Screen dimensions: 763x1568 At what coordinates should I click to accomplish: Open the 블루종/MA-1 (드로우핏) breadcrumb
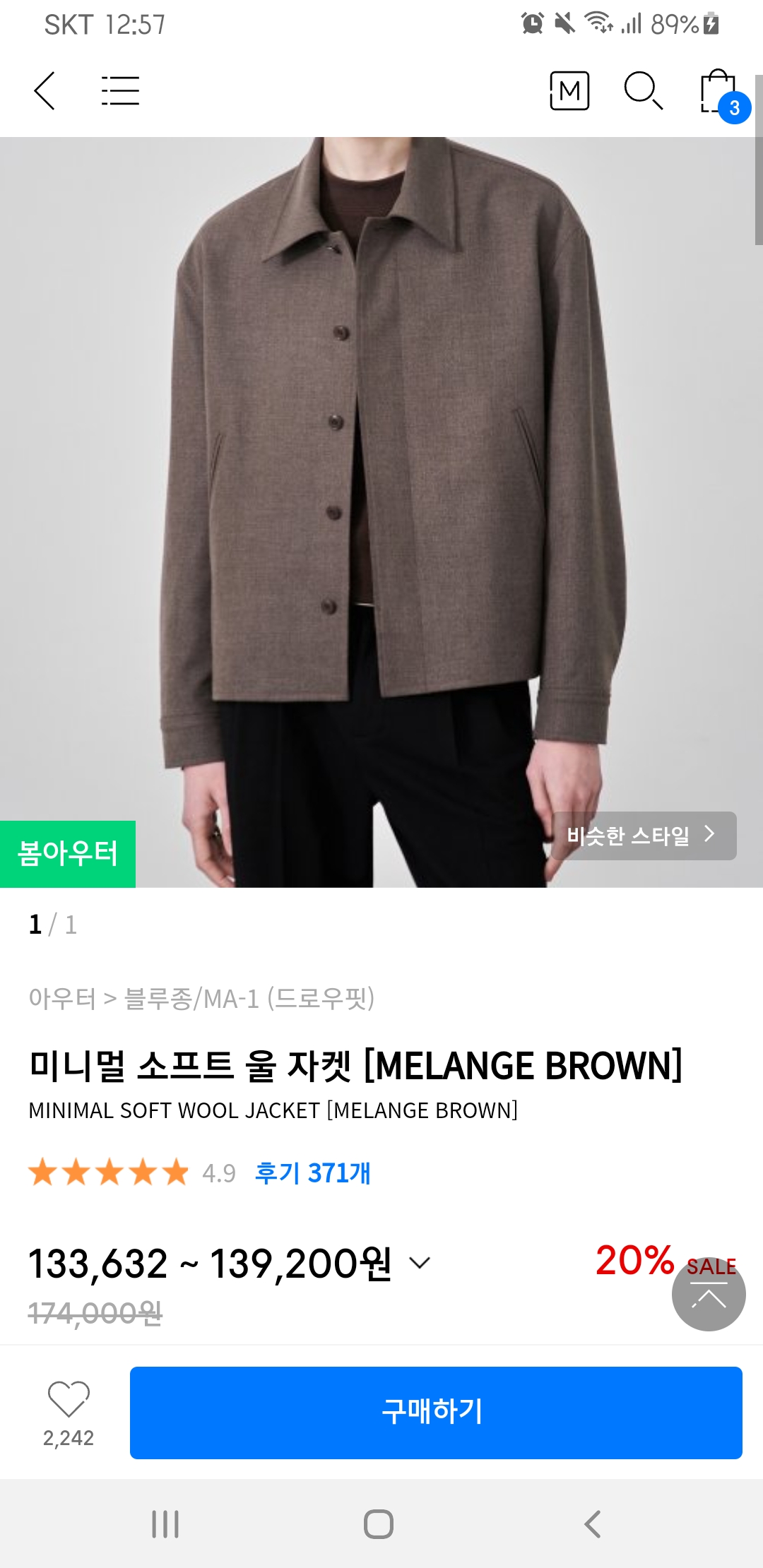click(x=249, y=998)
